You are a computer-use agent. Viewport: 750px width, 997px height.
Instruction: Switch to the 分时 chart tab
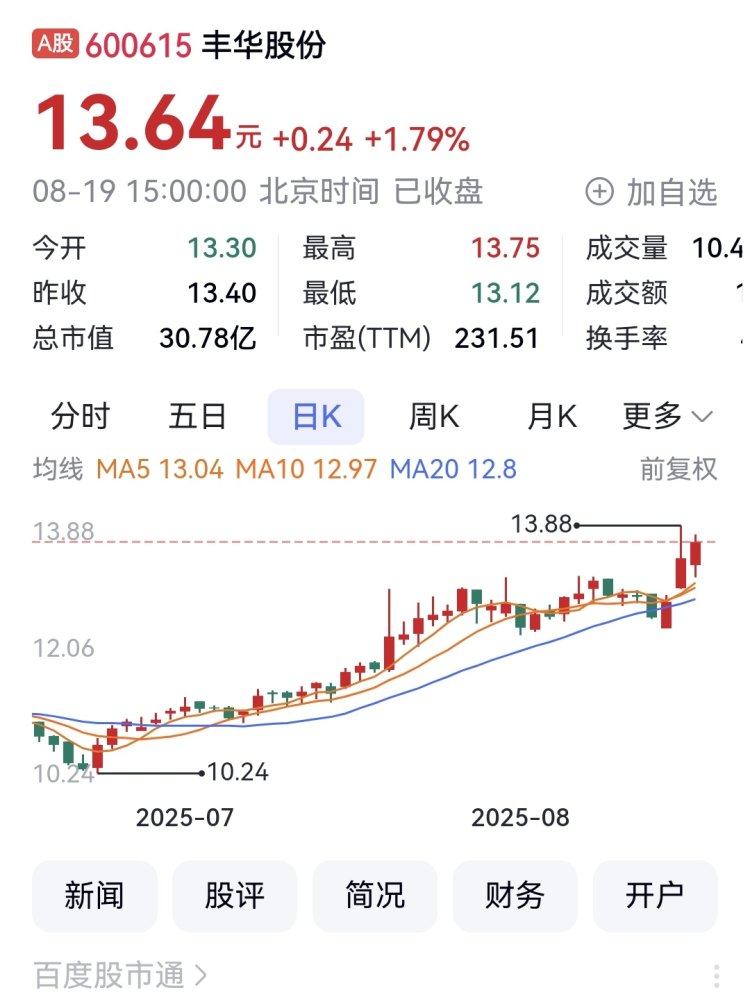click(x=81, y=416)
